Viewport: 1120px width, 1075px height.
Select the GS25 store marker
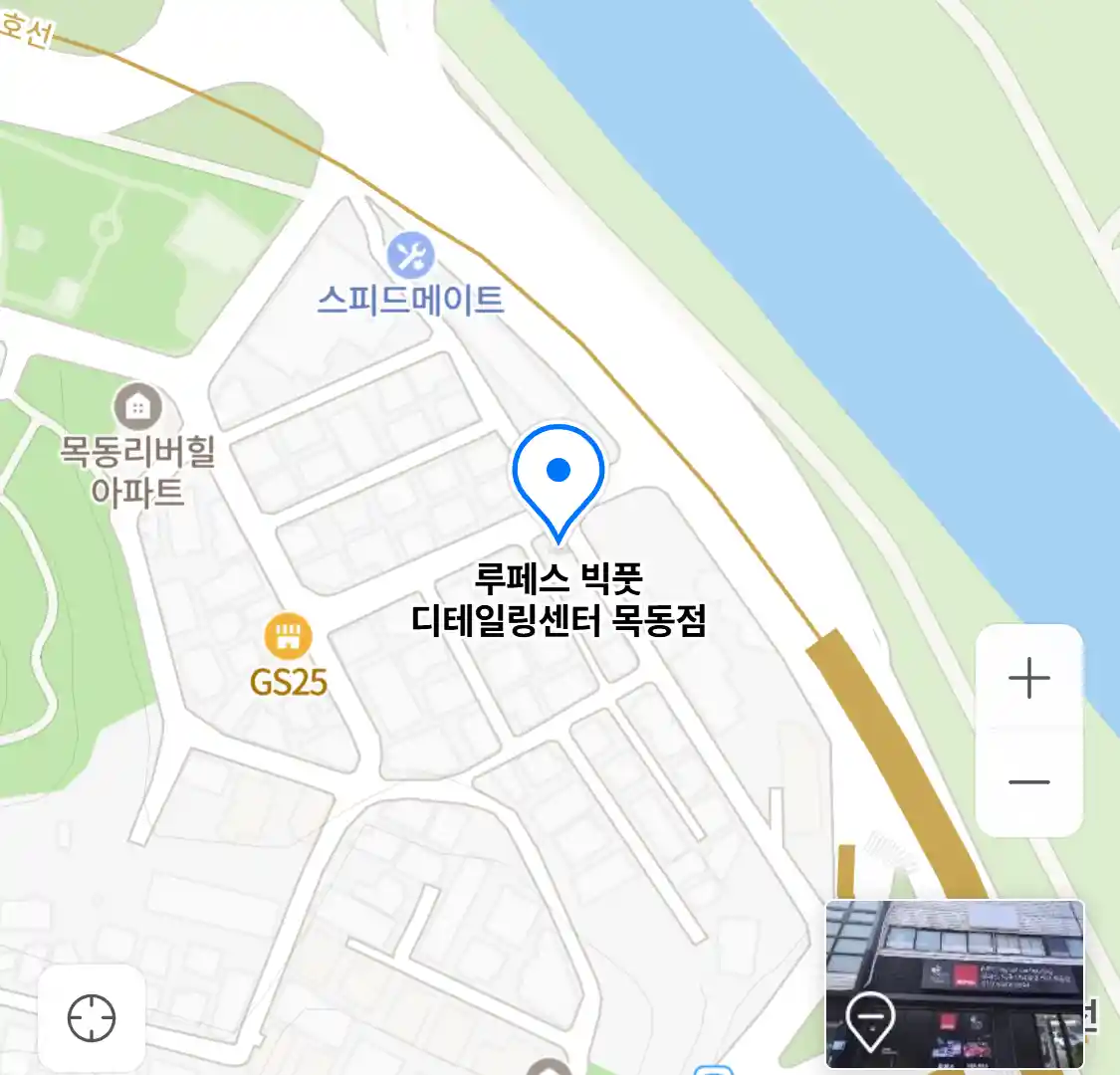[x=288, y=636]
